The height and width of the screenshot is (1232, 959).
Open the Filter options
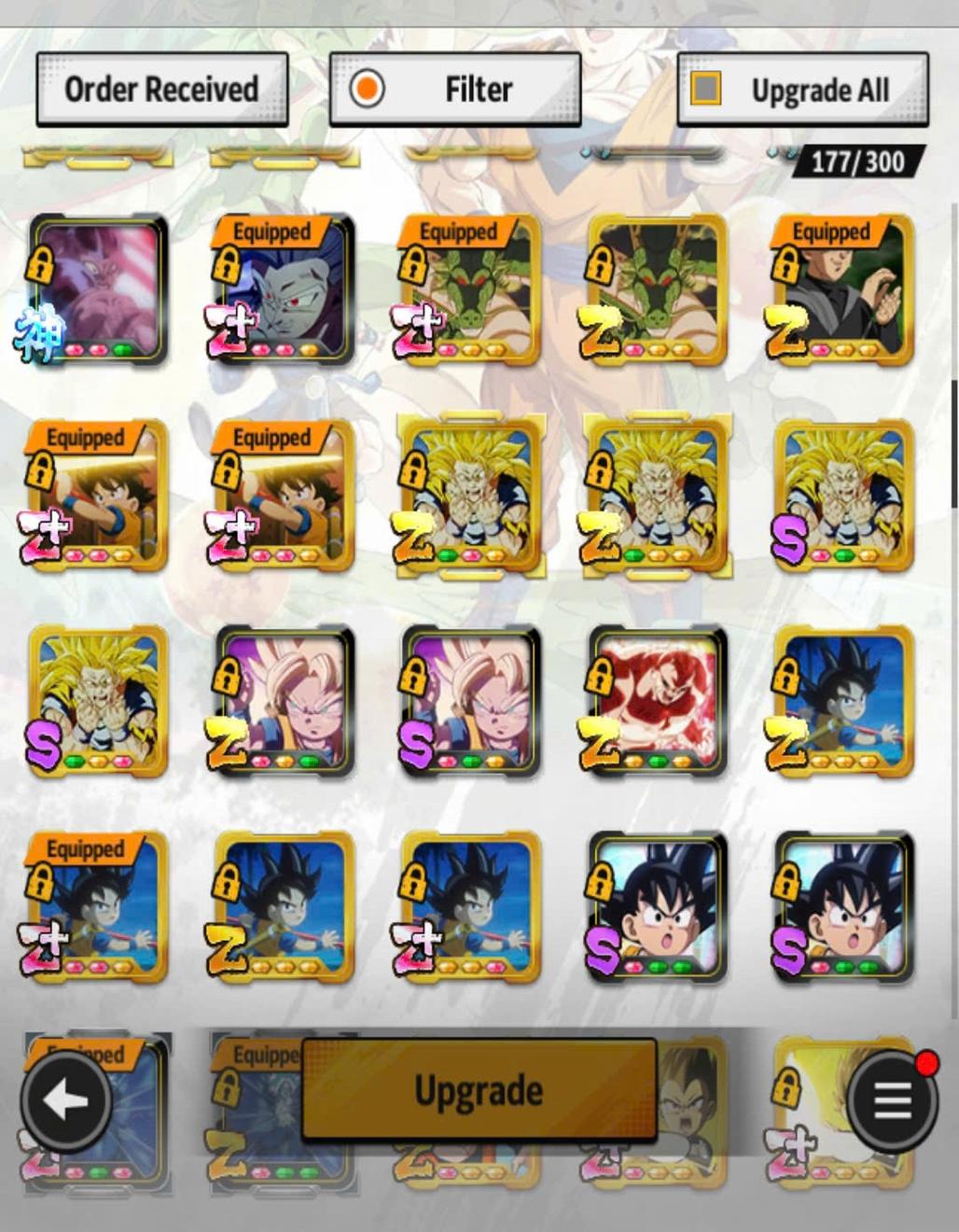[455, 90]
